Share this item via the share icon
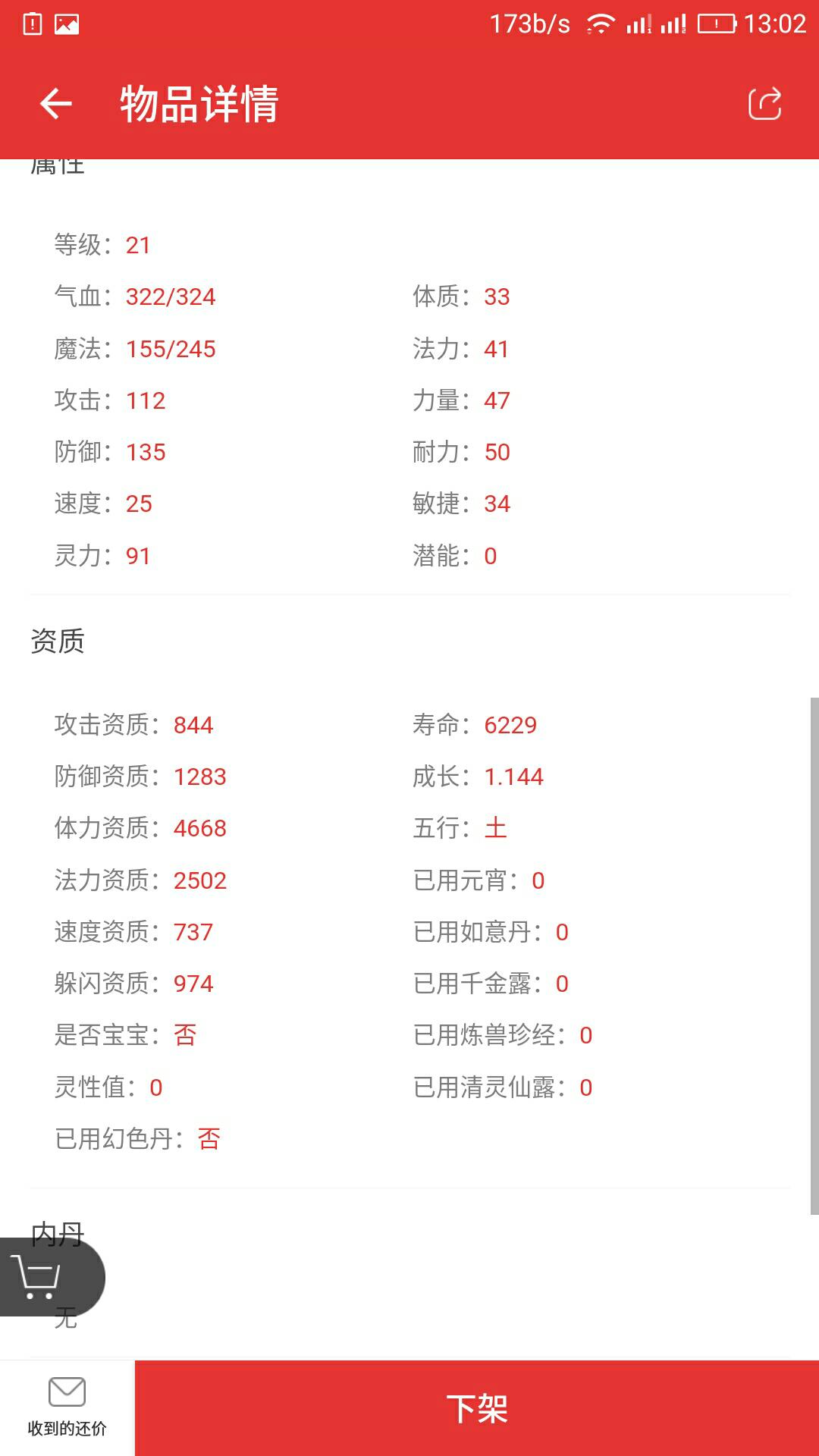The width and height of the screenshot is (819, 1456). pyautogui.click(x=764, y=104)
